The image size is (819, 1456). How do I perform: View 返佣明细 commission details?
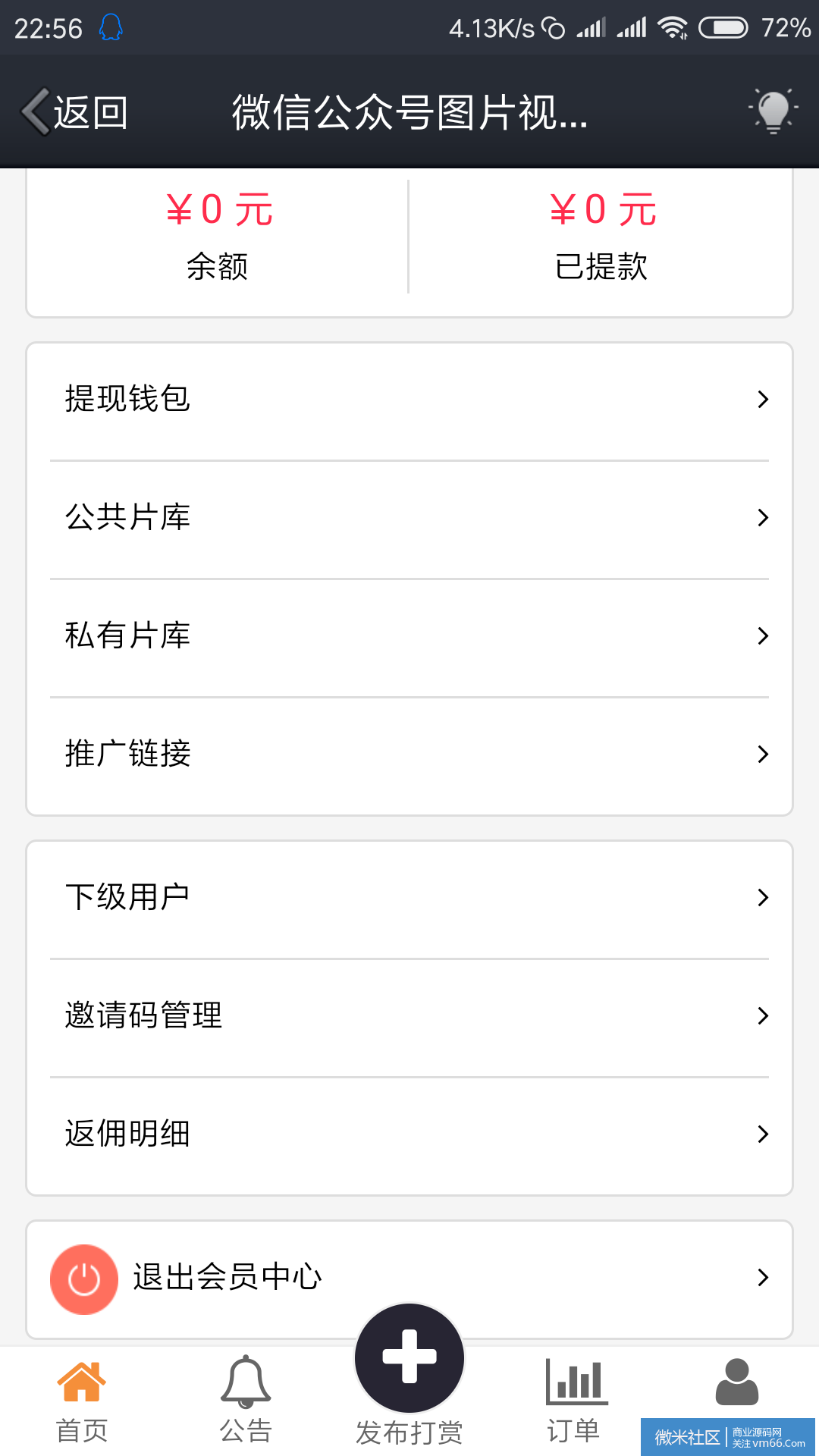point(409,1134)
